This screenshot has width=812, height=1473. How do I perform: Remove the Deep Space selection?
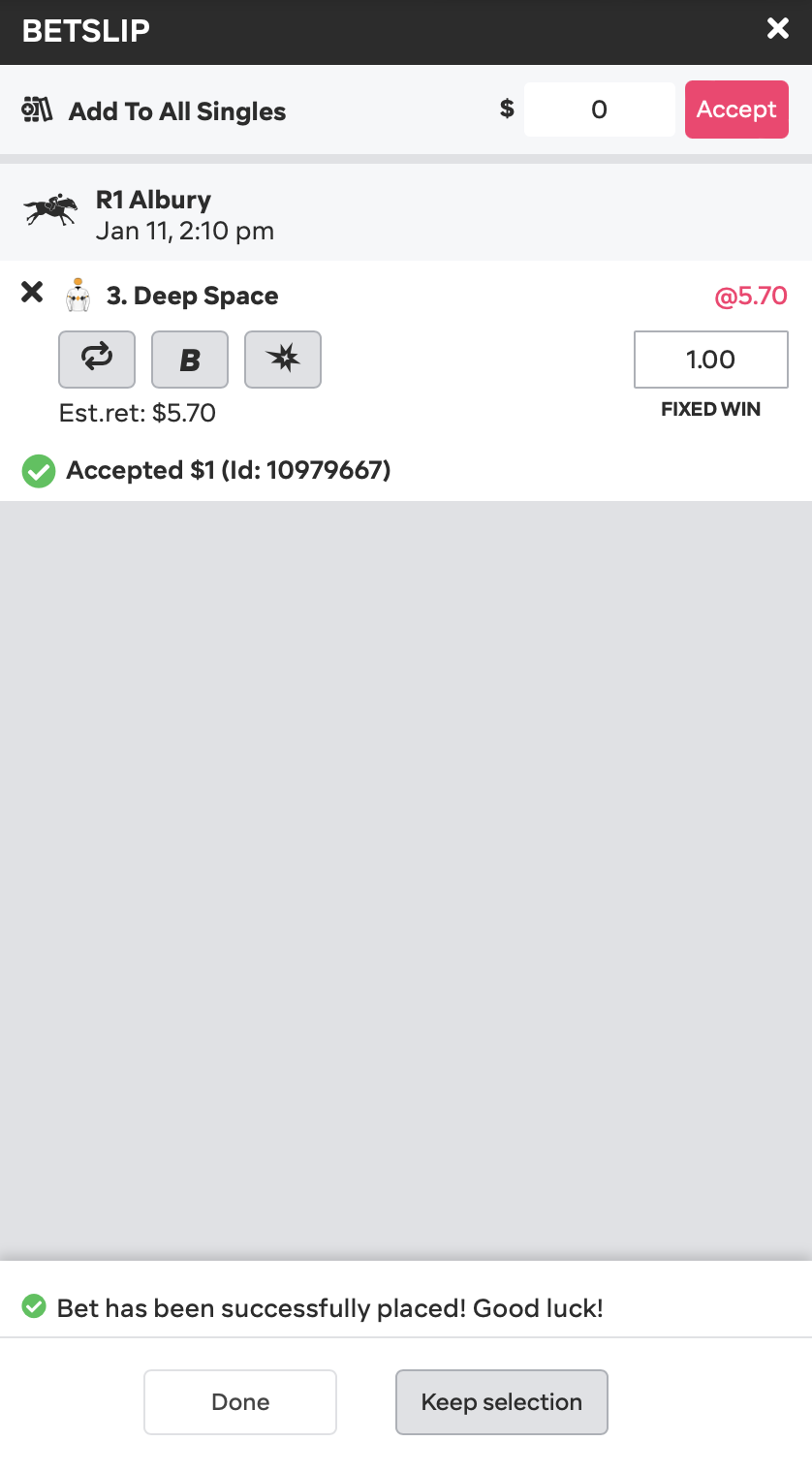click(x=32, y=292)
